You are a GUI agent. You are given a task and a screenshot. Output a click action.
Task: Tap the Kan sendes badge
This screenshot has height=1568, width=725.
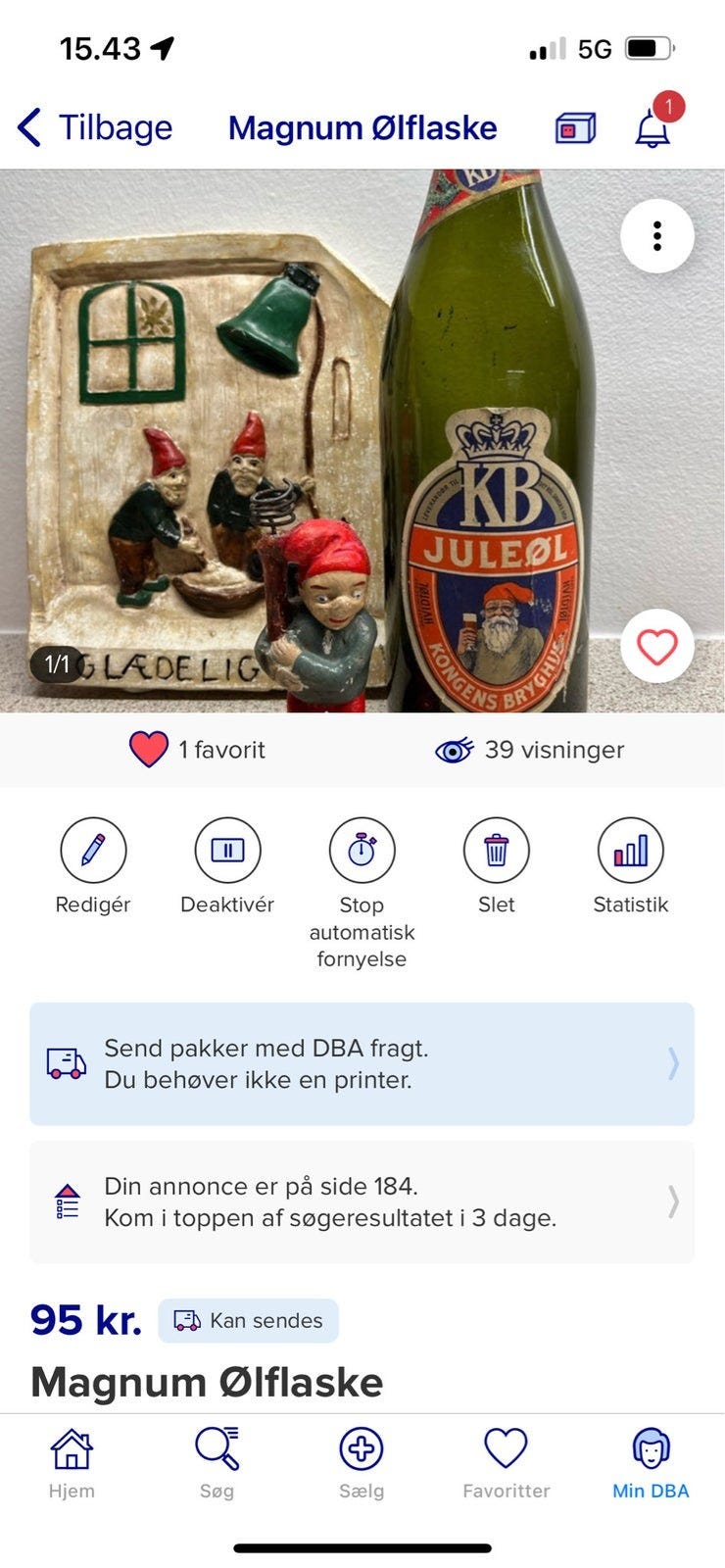click(248, 1320)
